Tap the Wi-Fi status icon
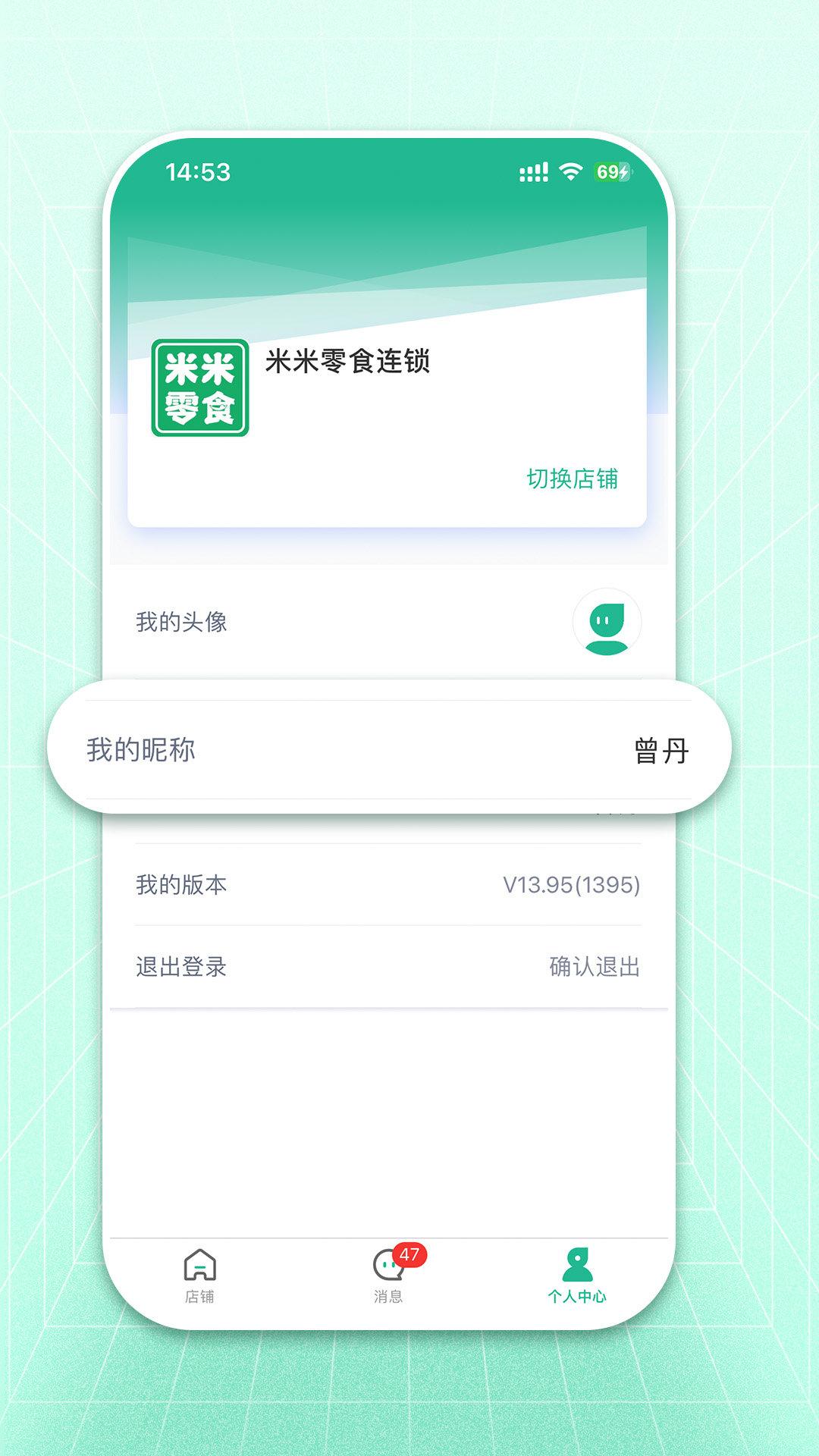Screen dimensions: 819x1456 [x=571, y=171]
